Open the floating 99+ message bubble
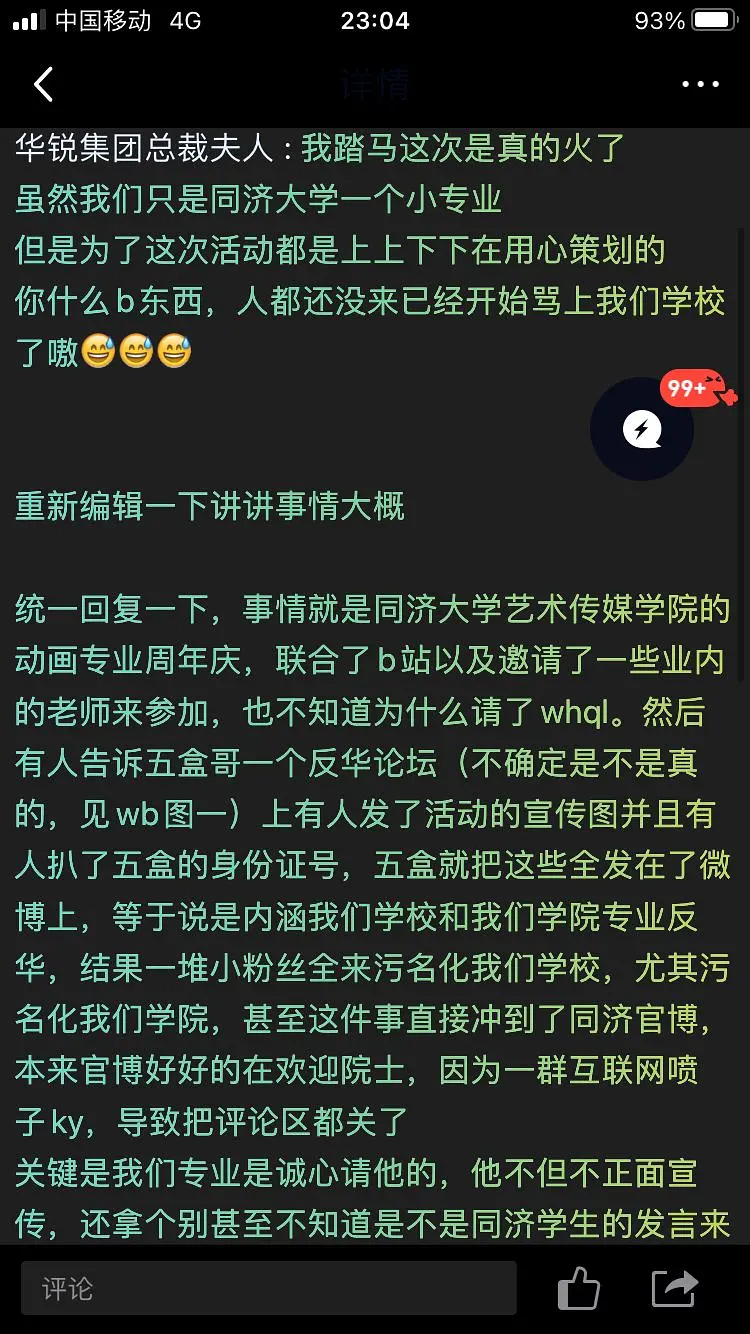 click(x=642, y=429)
